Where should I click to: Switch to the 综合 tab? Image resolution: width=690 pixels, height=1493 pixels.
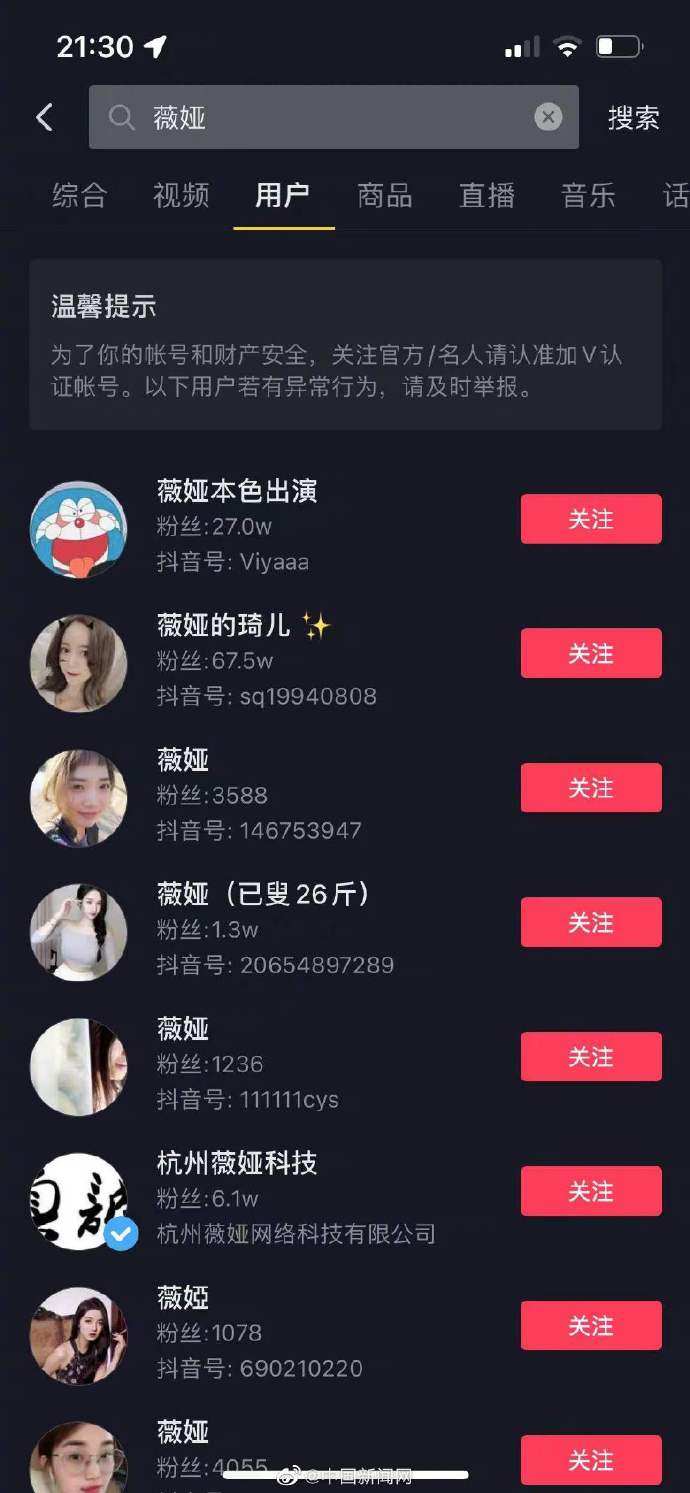point(79,195)
